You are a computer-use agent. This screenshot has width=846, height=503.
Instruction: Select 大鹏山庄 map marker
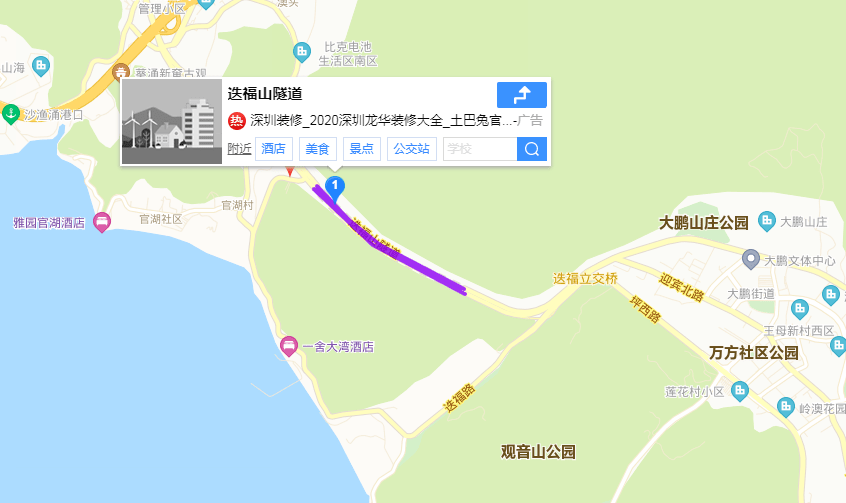click(x=766, y=221)
